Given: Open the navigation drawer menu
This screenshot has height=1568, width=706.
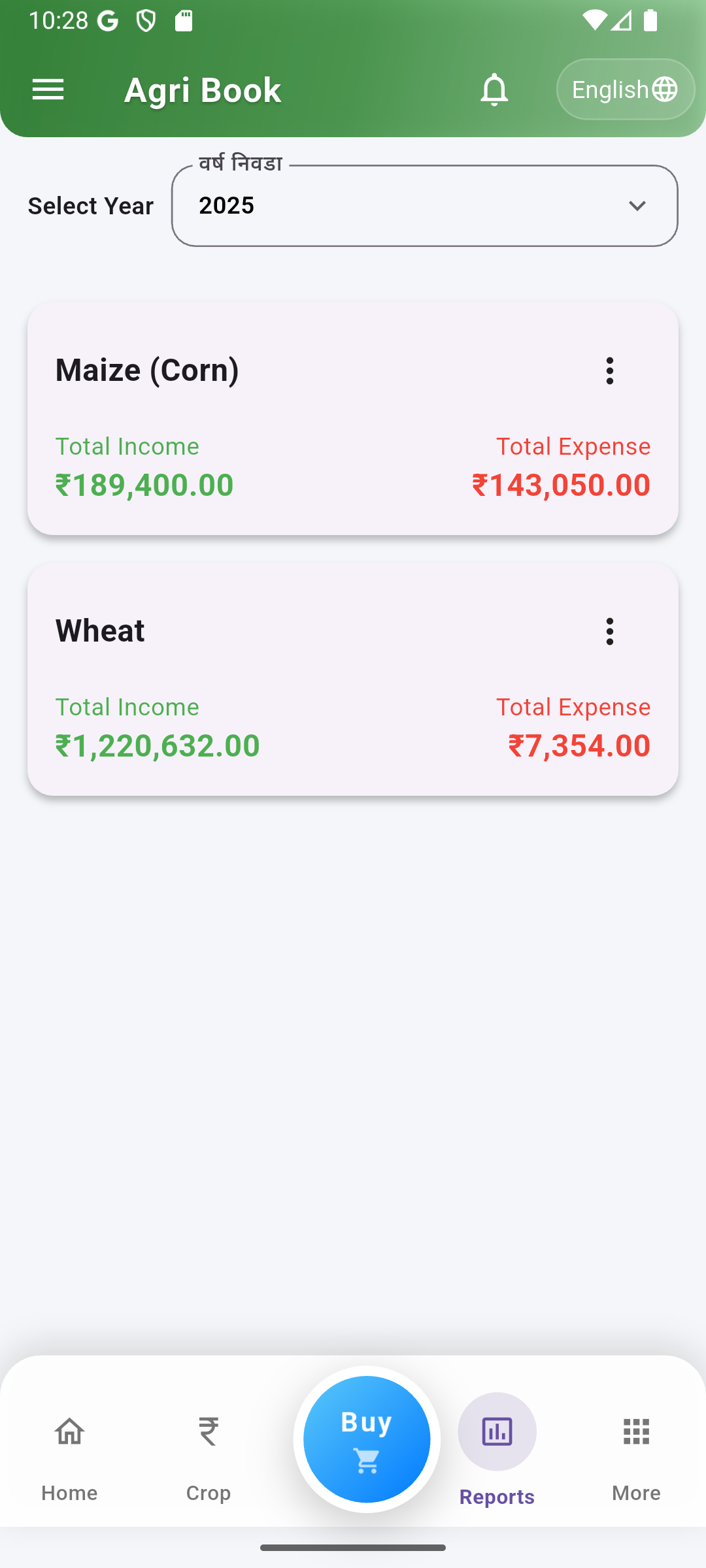Looking at the screenshot, I should click(48, 90).
